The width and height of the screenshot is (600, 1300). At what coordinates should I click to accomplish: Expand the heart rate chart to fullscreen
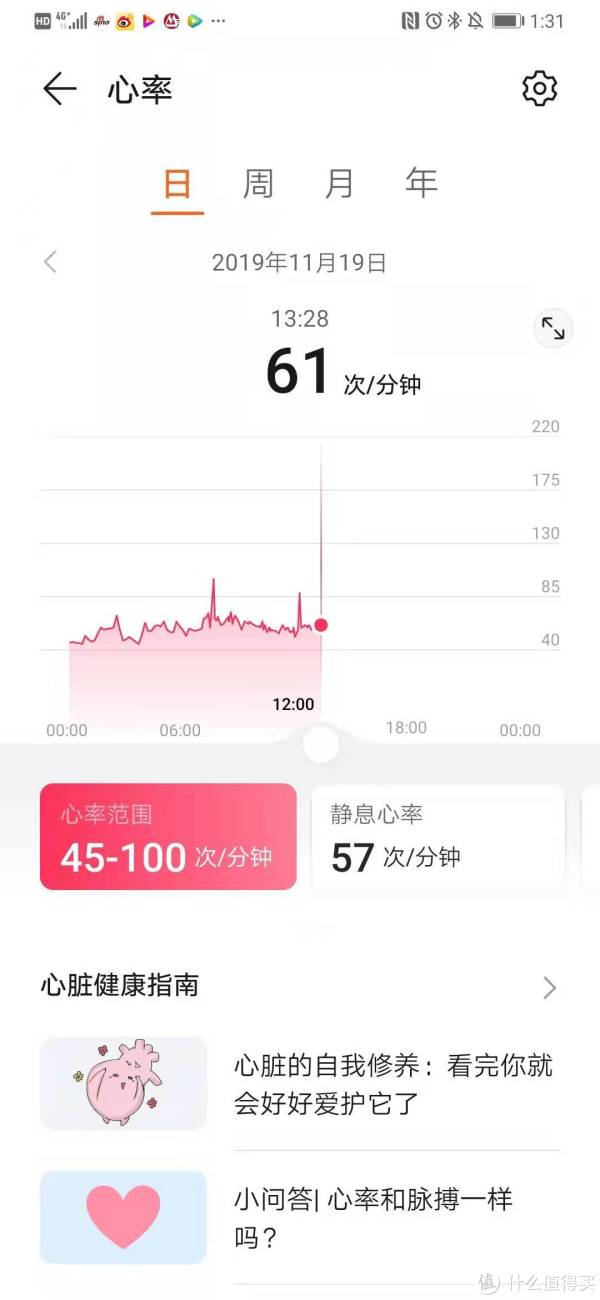point(553,328)
